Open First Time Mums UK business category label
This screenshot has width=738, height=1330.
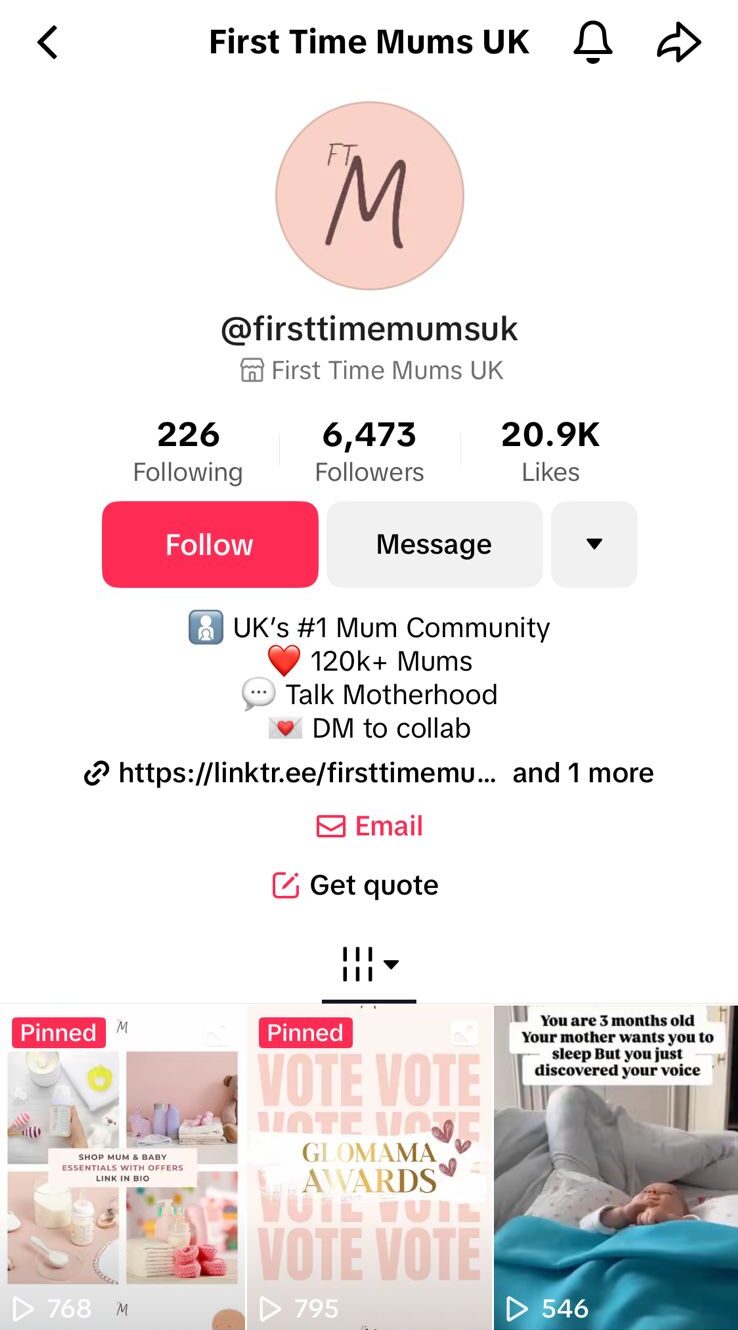(371, 371)
